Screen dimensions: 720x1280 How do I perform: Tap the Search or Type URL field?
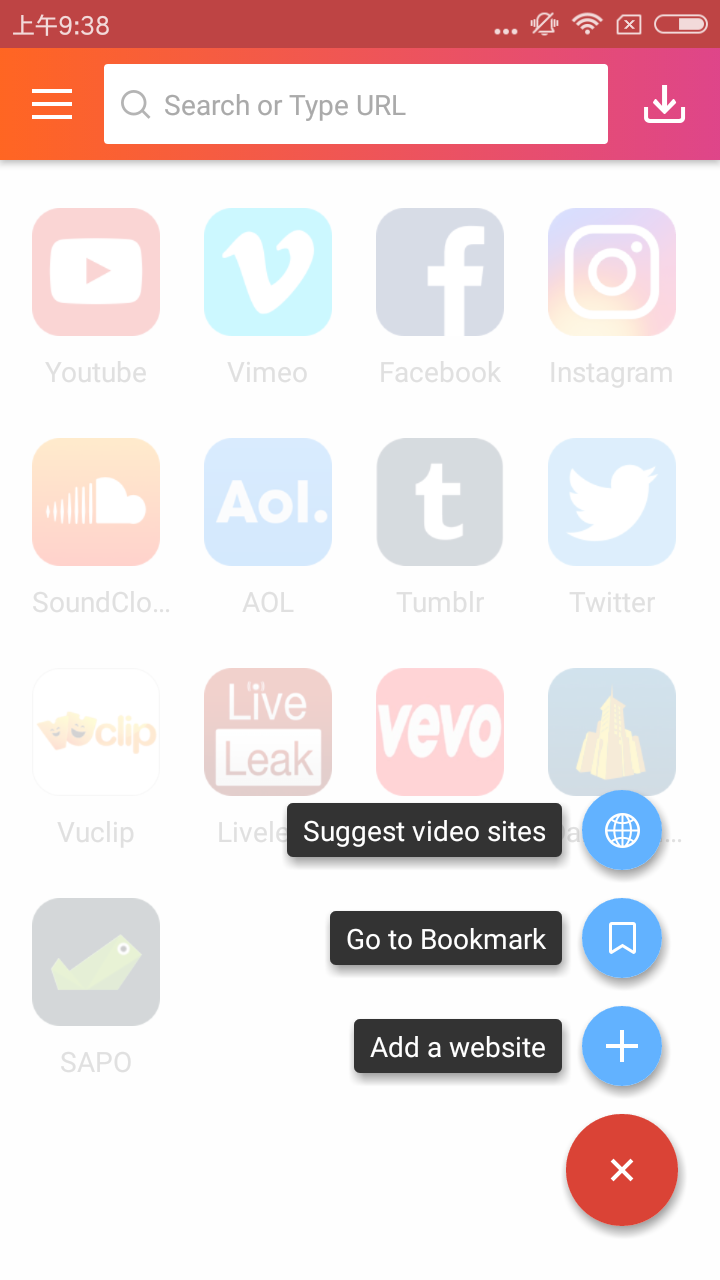coord(356,104)
